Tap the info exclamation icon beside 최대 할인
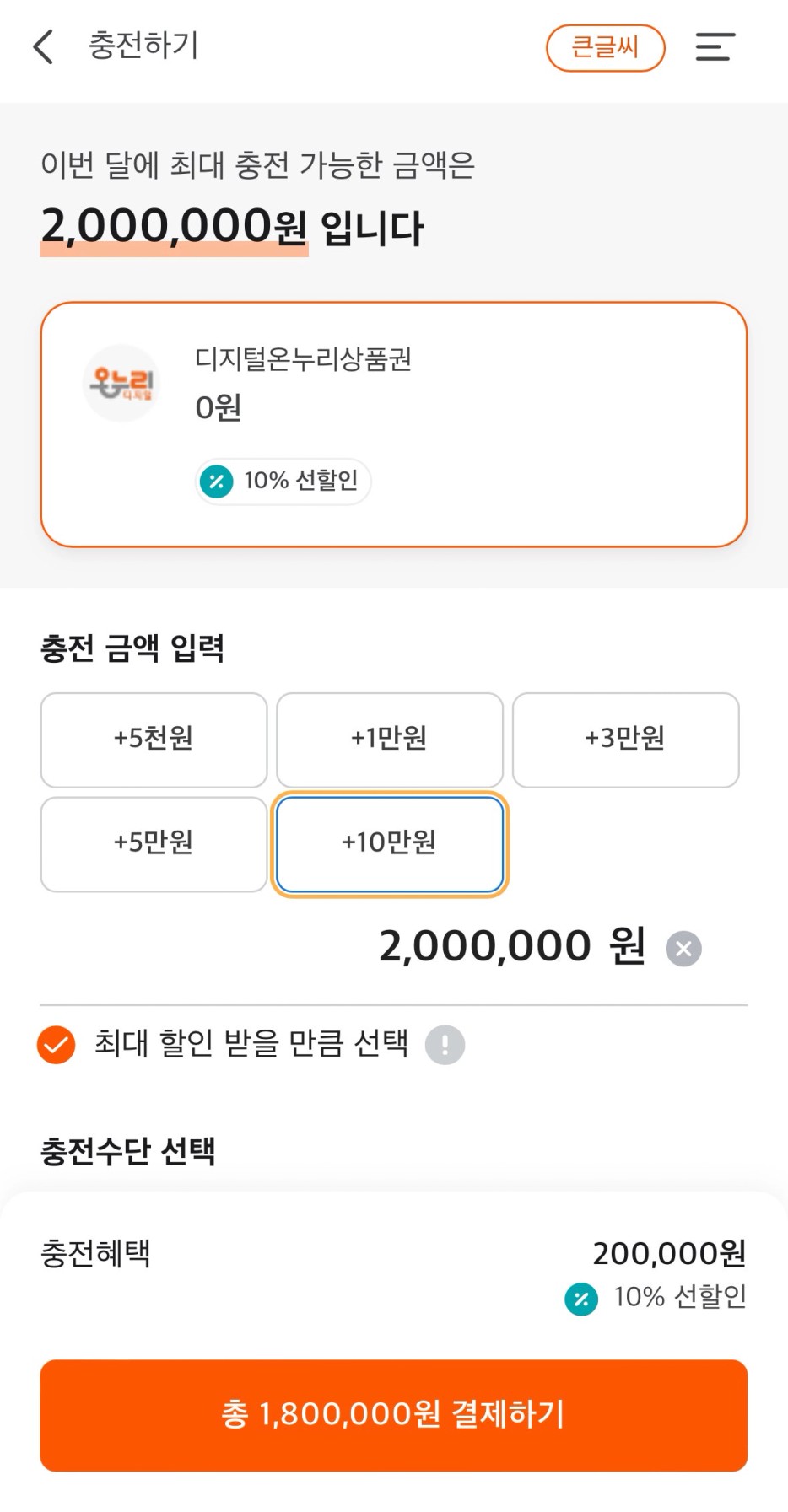The image size is (788, 1512). 445,1045
